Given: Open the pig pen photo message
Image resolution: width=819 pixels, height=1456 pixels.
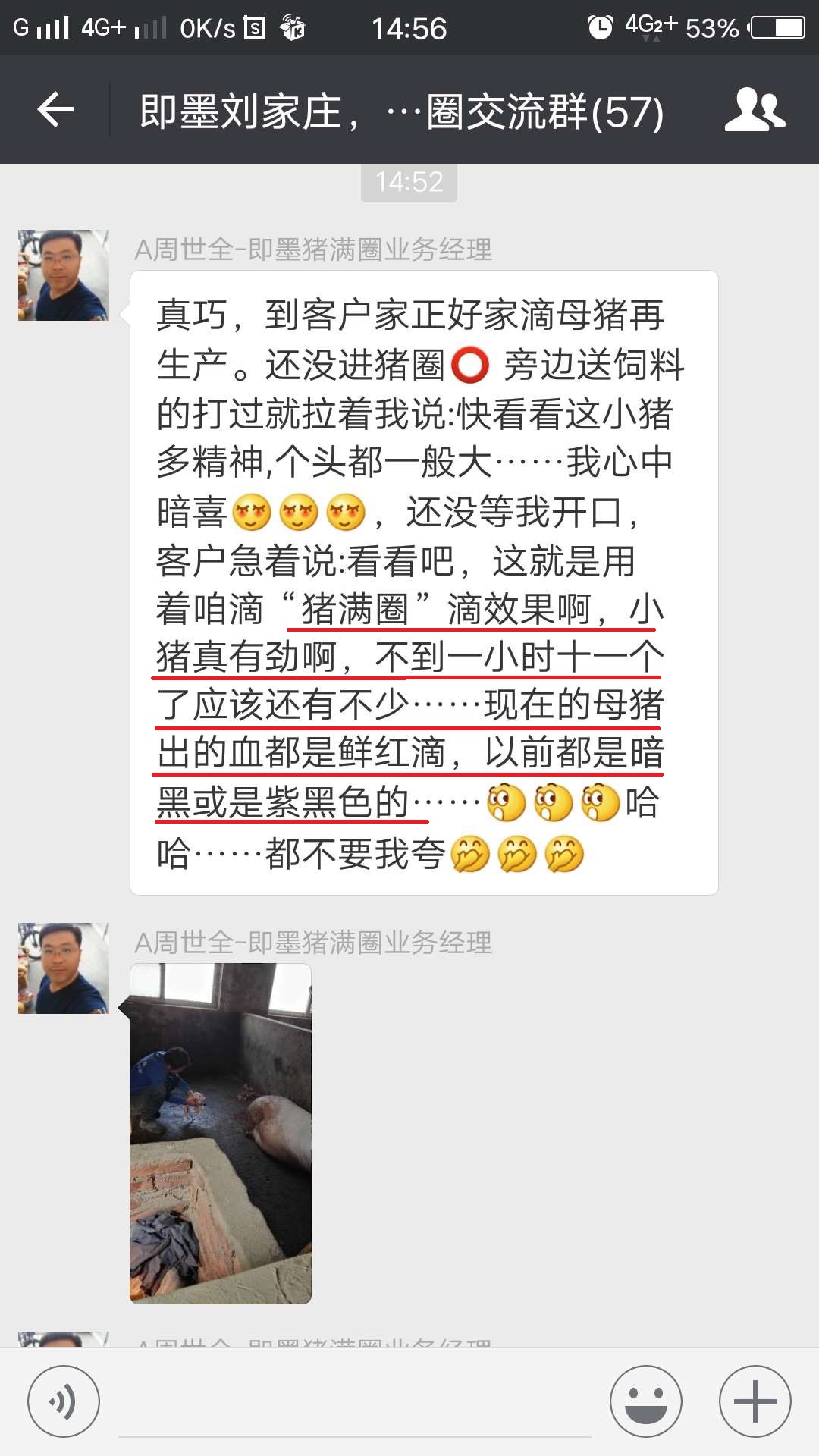Looking at the screenshot, I should (221, 1133).
